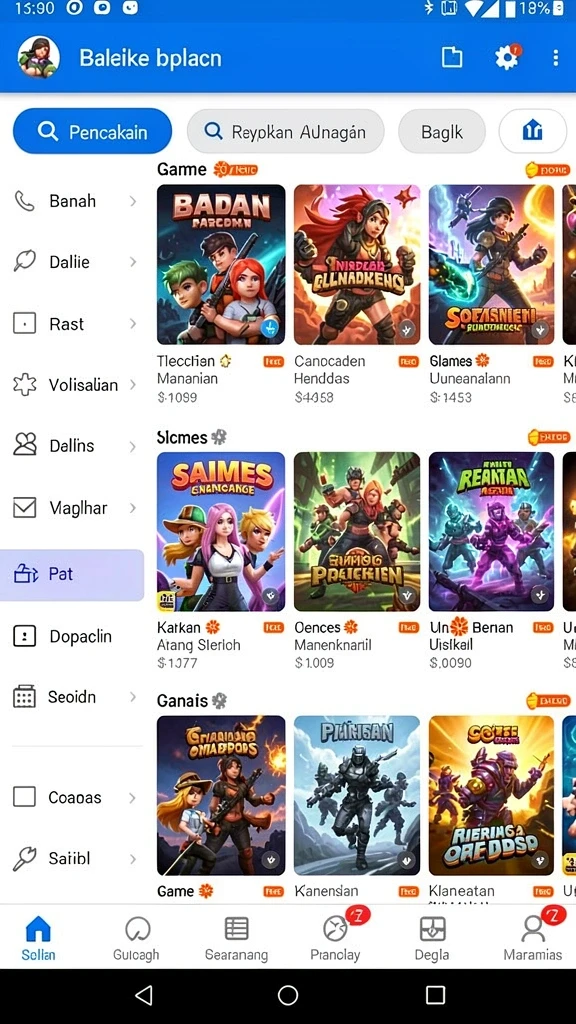Screen dimensions: 576x1024
Task: Open the Volisalian sidebar item
Action: [72, 385]
